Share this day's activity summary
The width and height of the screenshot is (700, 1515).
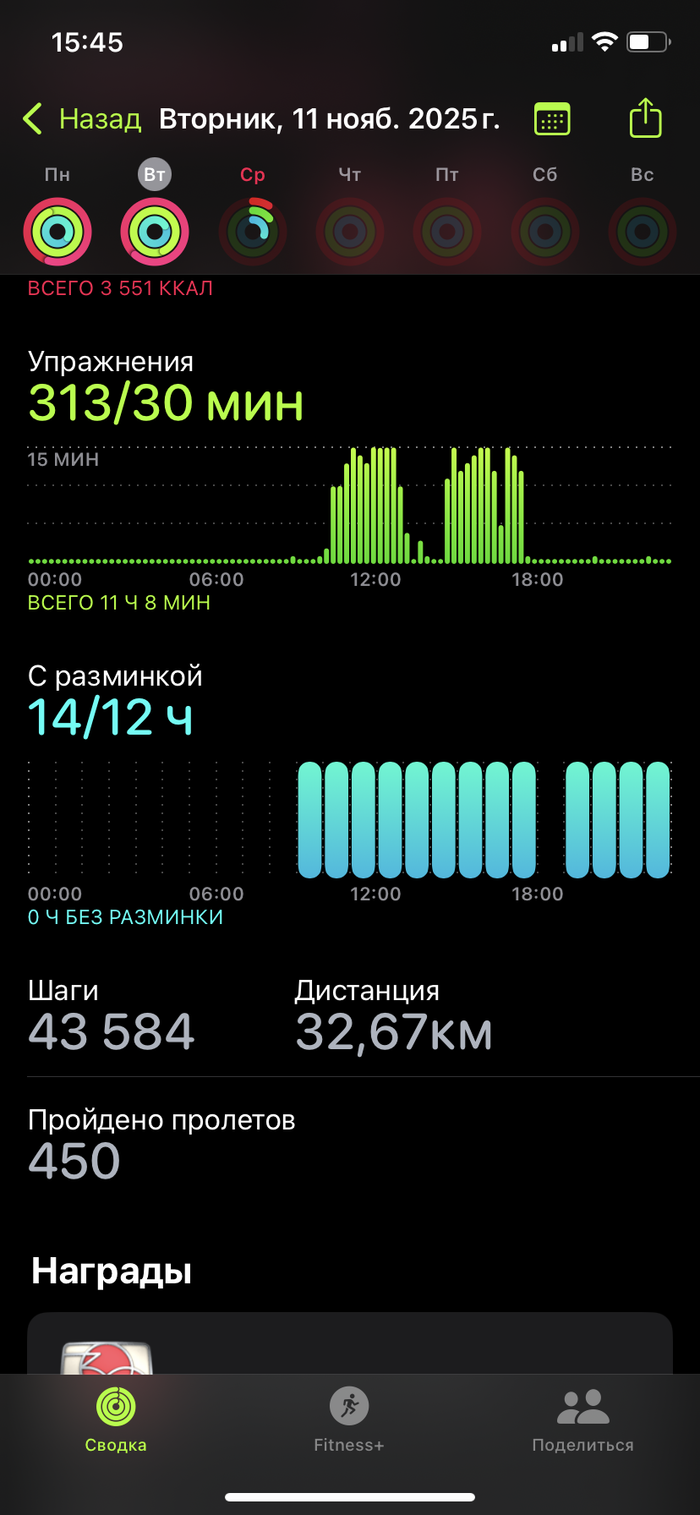click(645, 119)
